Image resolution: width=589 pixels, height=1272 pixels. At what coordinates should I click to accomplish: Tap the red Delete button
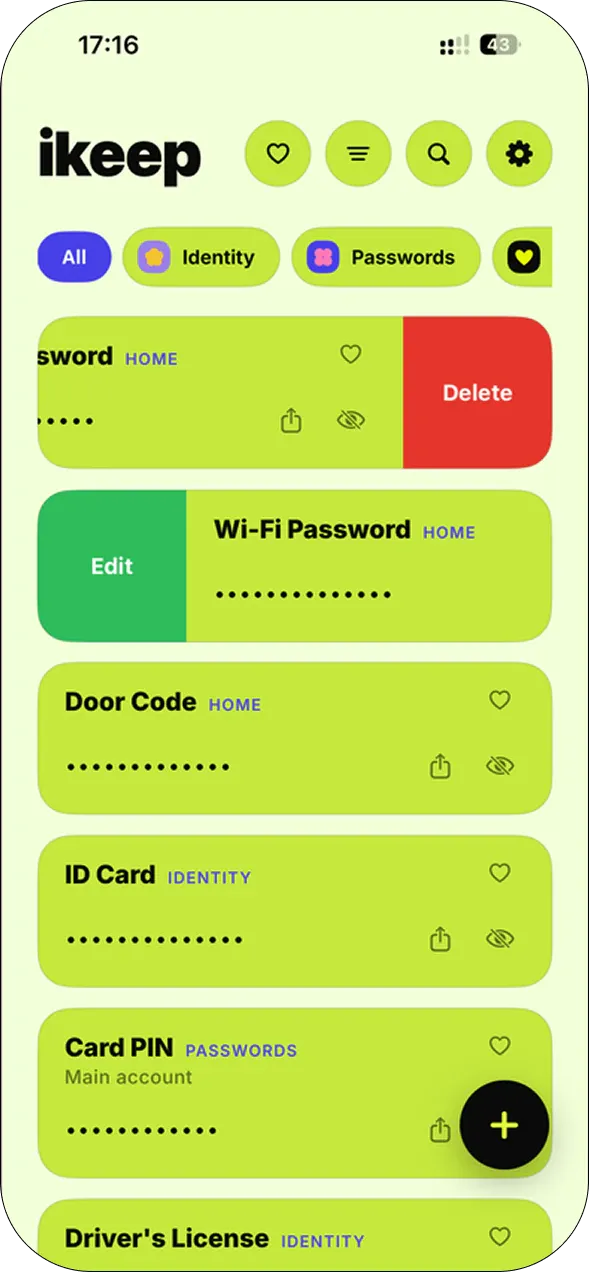coord(477,393)
